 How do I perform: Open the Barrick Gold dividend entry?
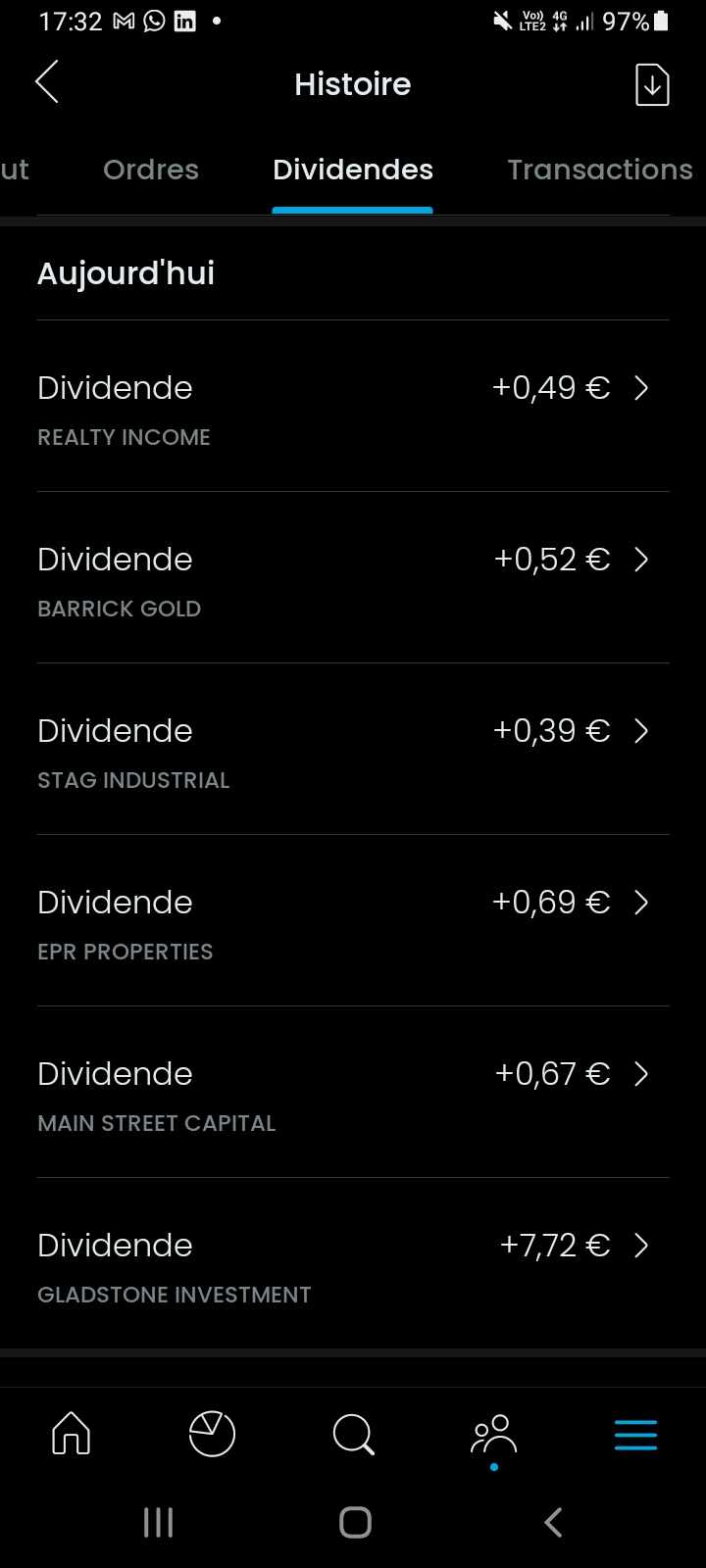click(x=353, y=579)
